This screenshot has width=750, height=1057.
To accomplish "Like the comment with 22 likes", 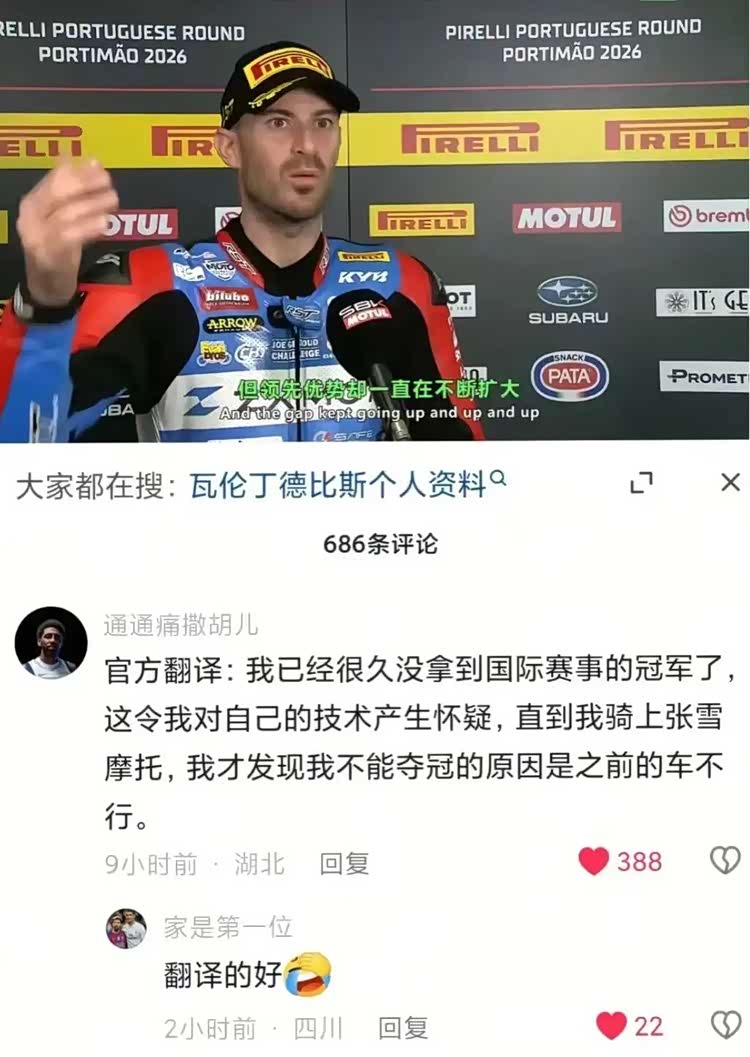I will (x=629, y=1026).
